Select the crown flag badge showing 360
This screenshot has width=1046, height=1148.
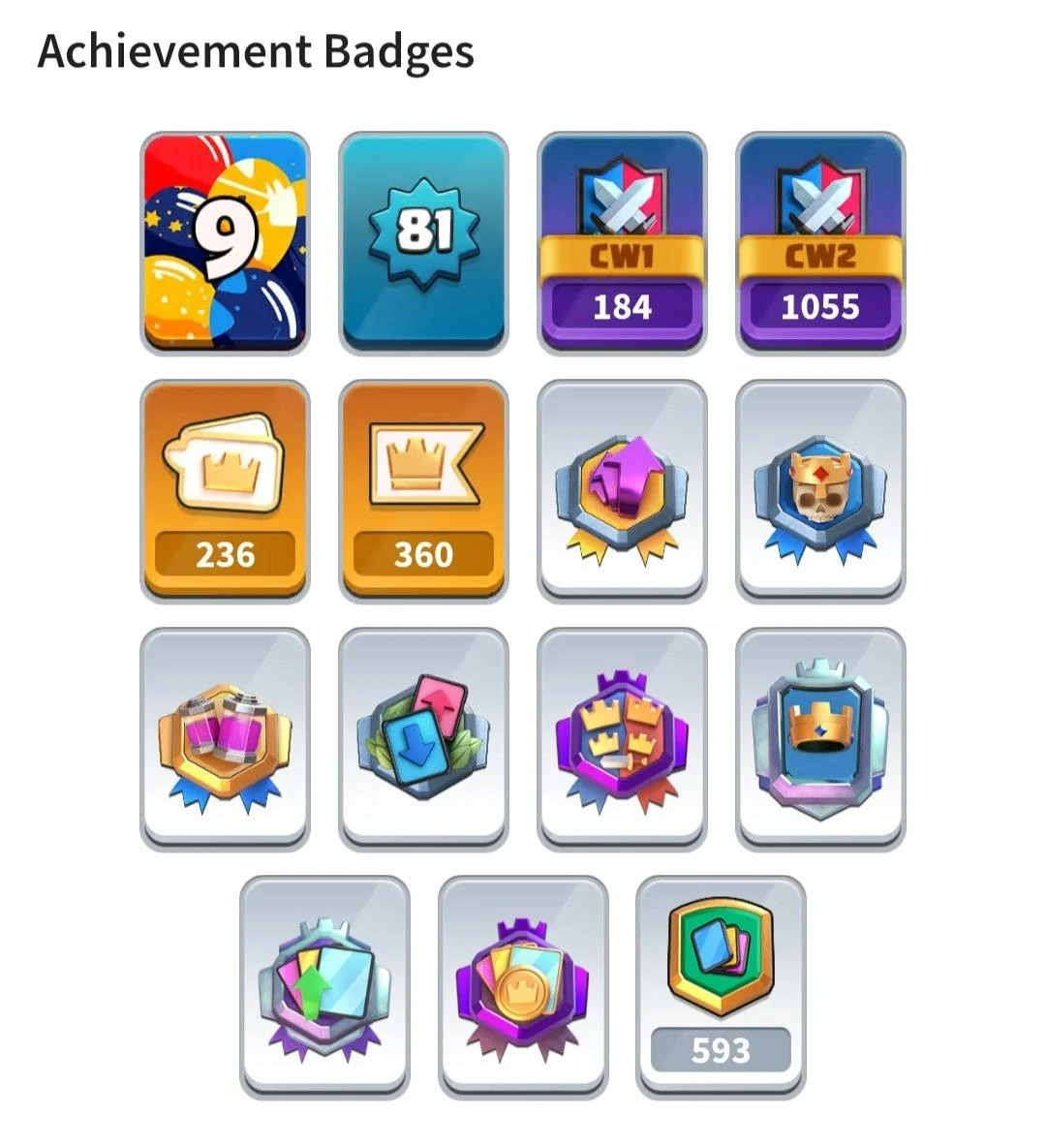[423, 490]
